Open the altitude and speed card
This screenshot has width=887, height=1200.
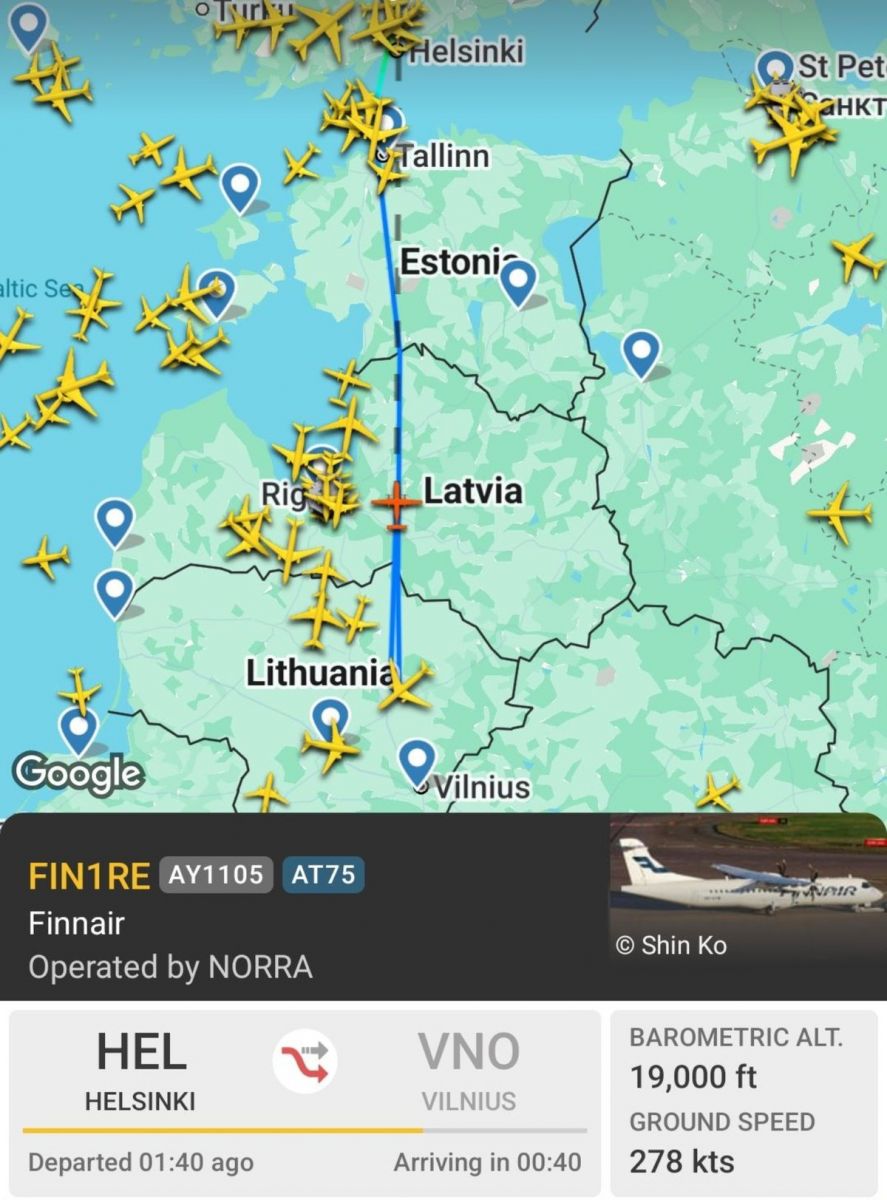[x=744, y=1102]
